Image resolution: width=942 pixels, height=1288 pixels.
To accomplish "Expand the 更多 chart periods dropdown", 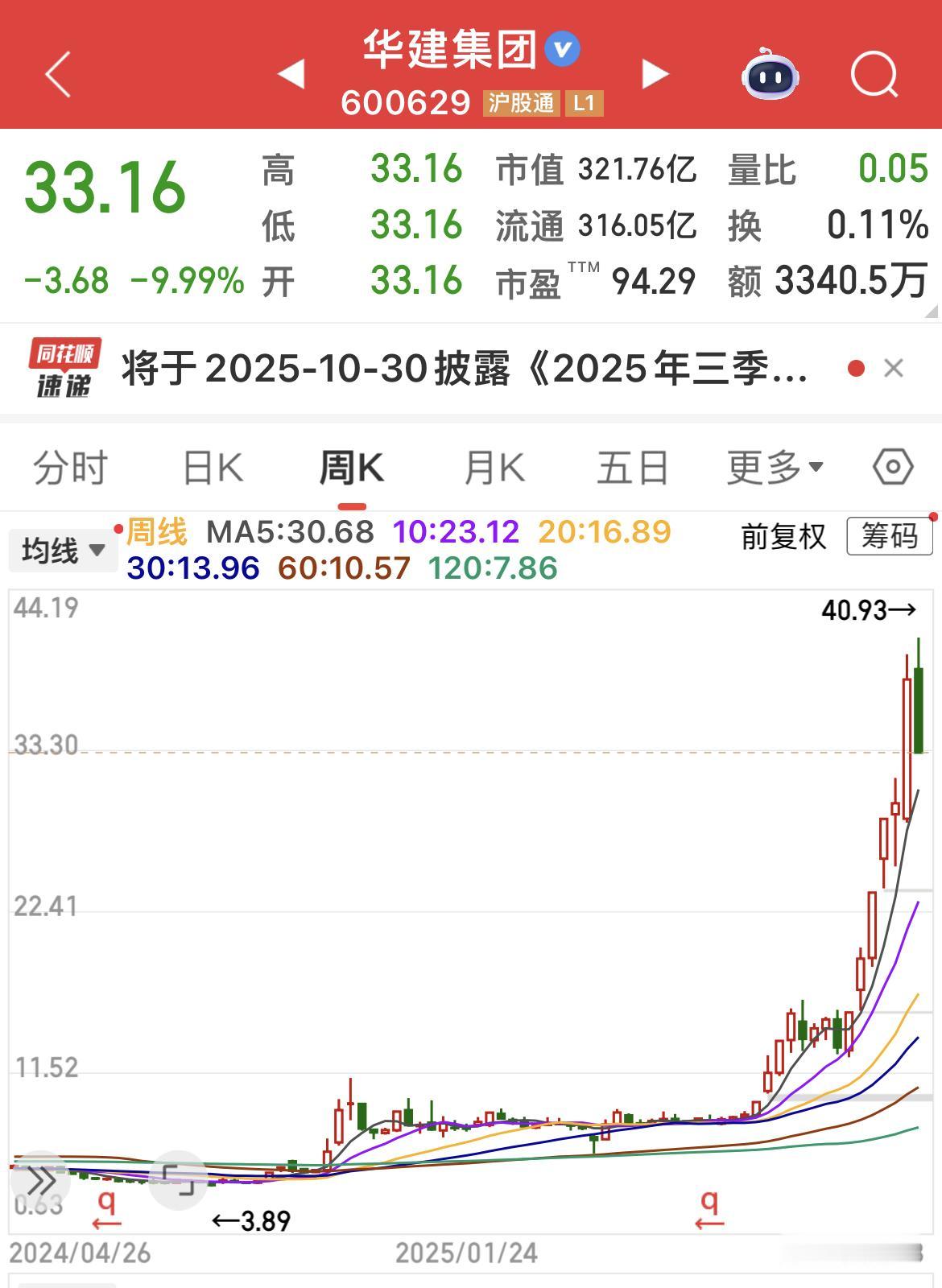I will point(775,468).
